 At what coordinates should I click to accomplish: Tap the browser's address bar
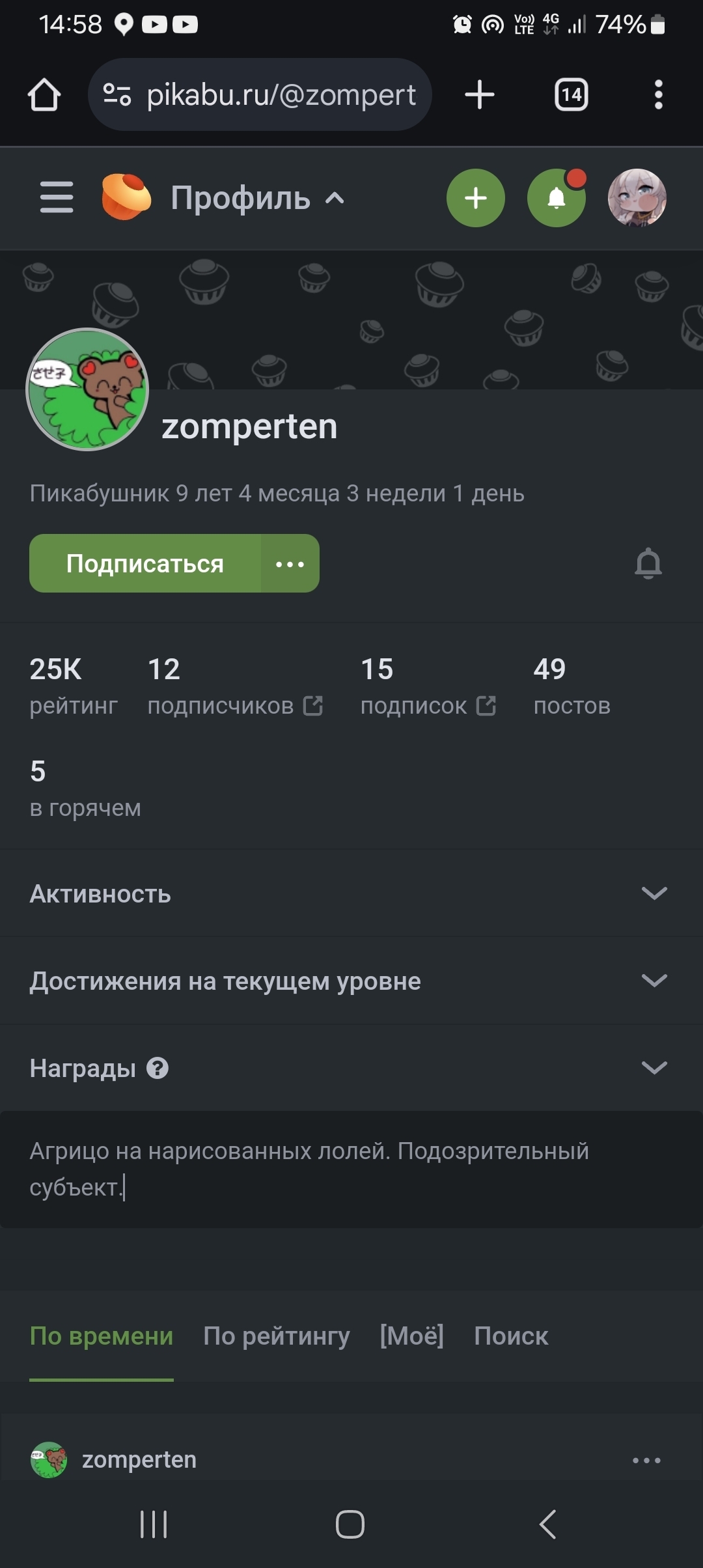(260, 95)
